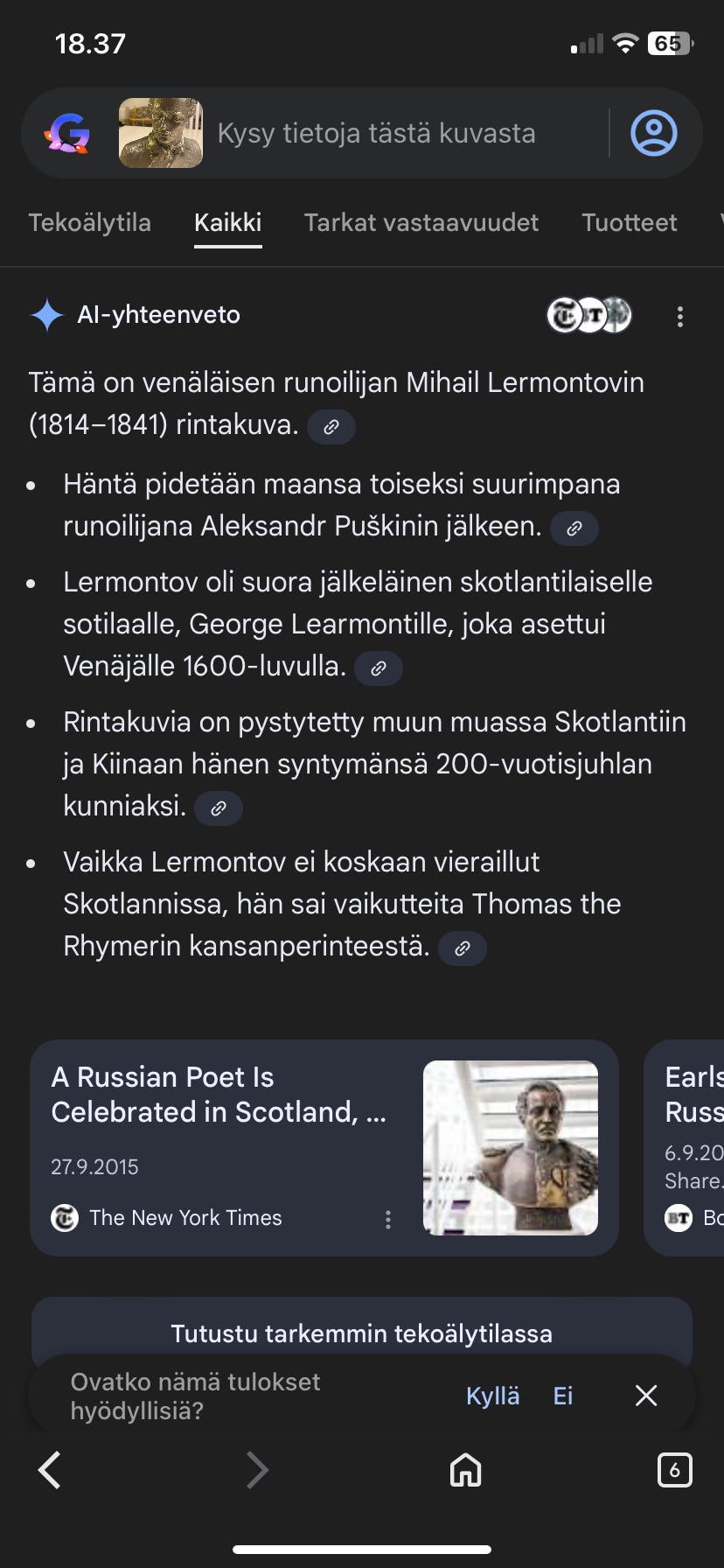Tap the "Kysy tietoja tästä kuvasta" search field
The width and height of the screenshot is (724, 1568).
click(x=376, y=132)
